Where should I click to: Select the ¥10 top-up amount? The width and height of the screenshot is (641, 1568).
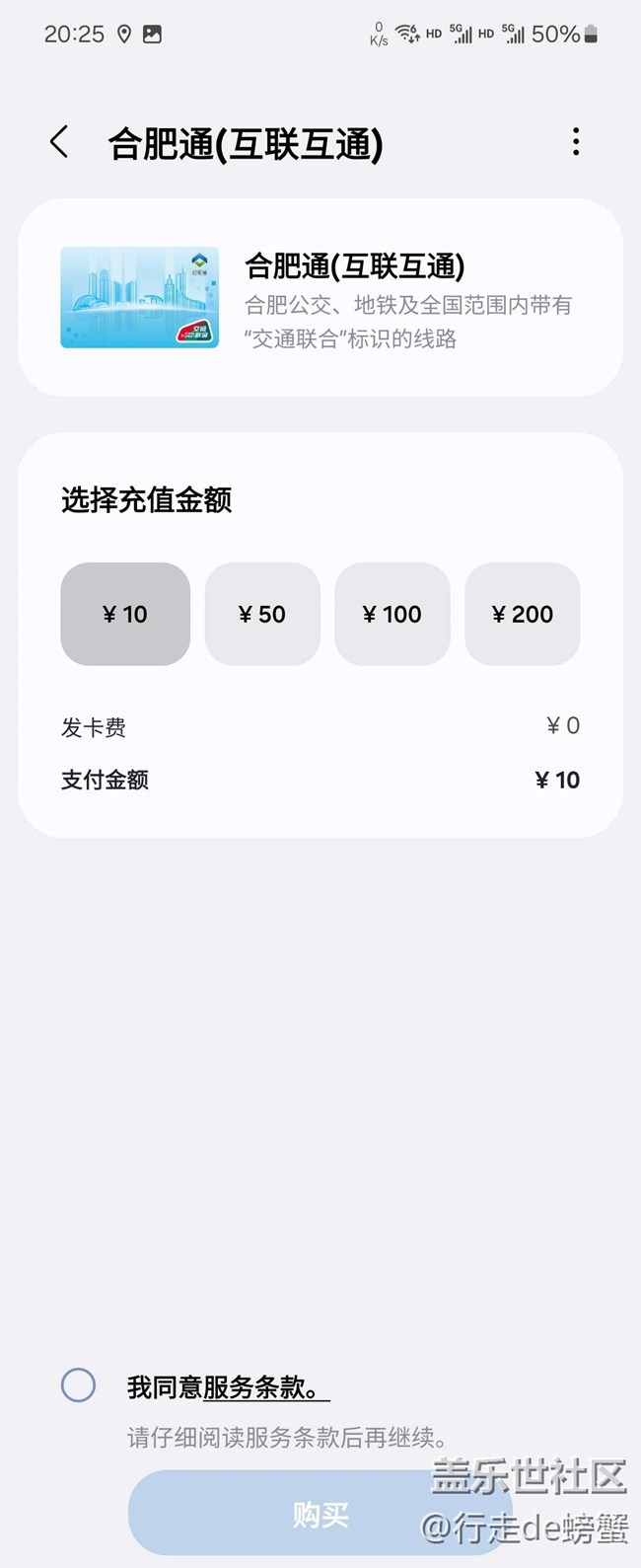click(x=125, y=614)
